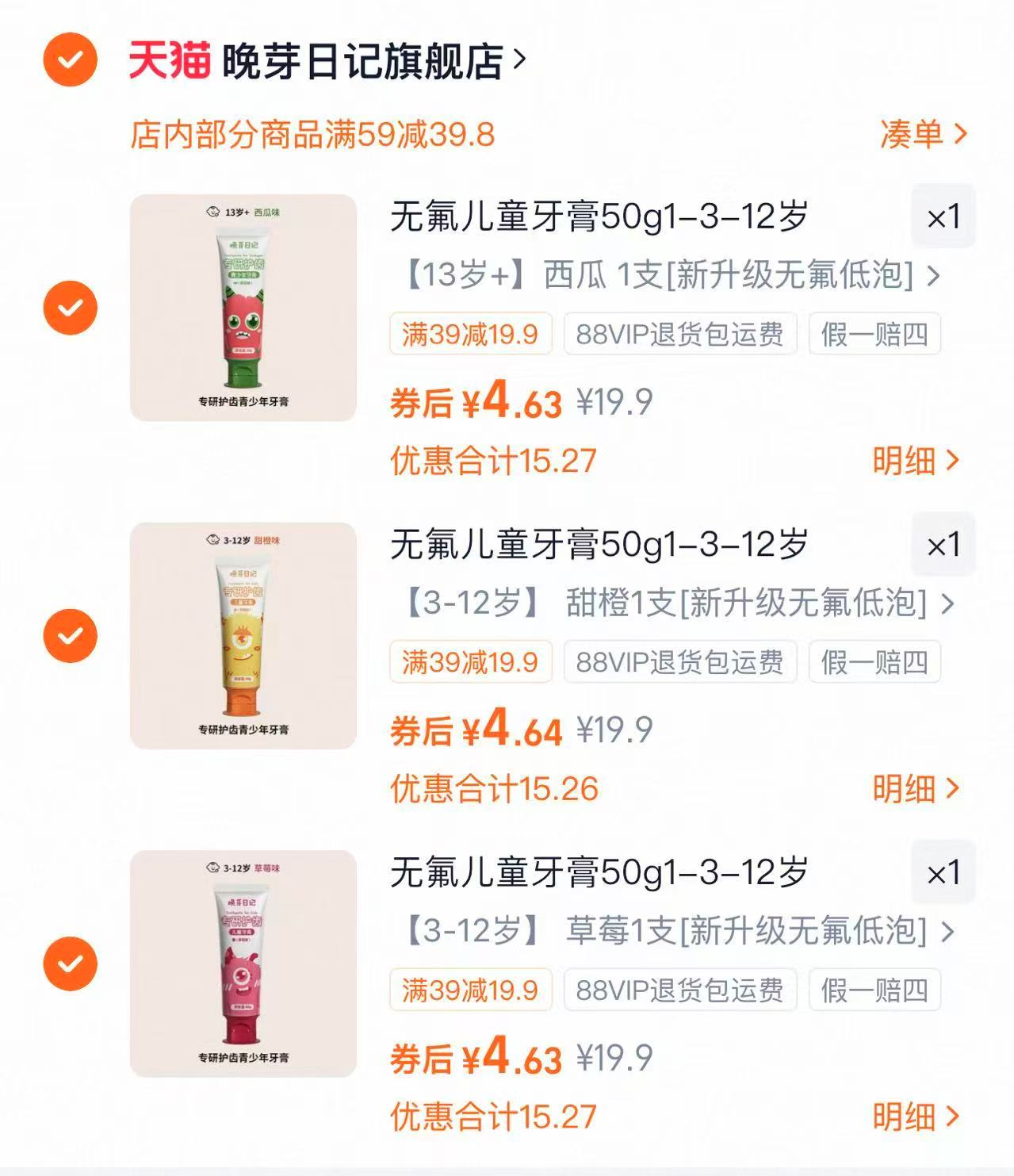Uncheck the sweet orange toothpaste item
The image size is (1014, 1176).
tap(72, 633)
